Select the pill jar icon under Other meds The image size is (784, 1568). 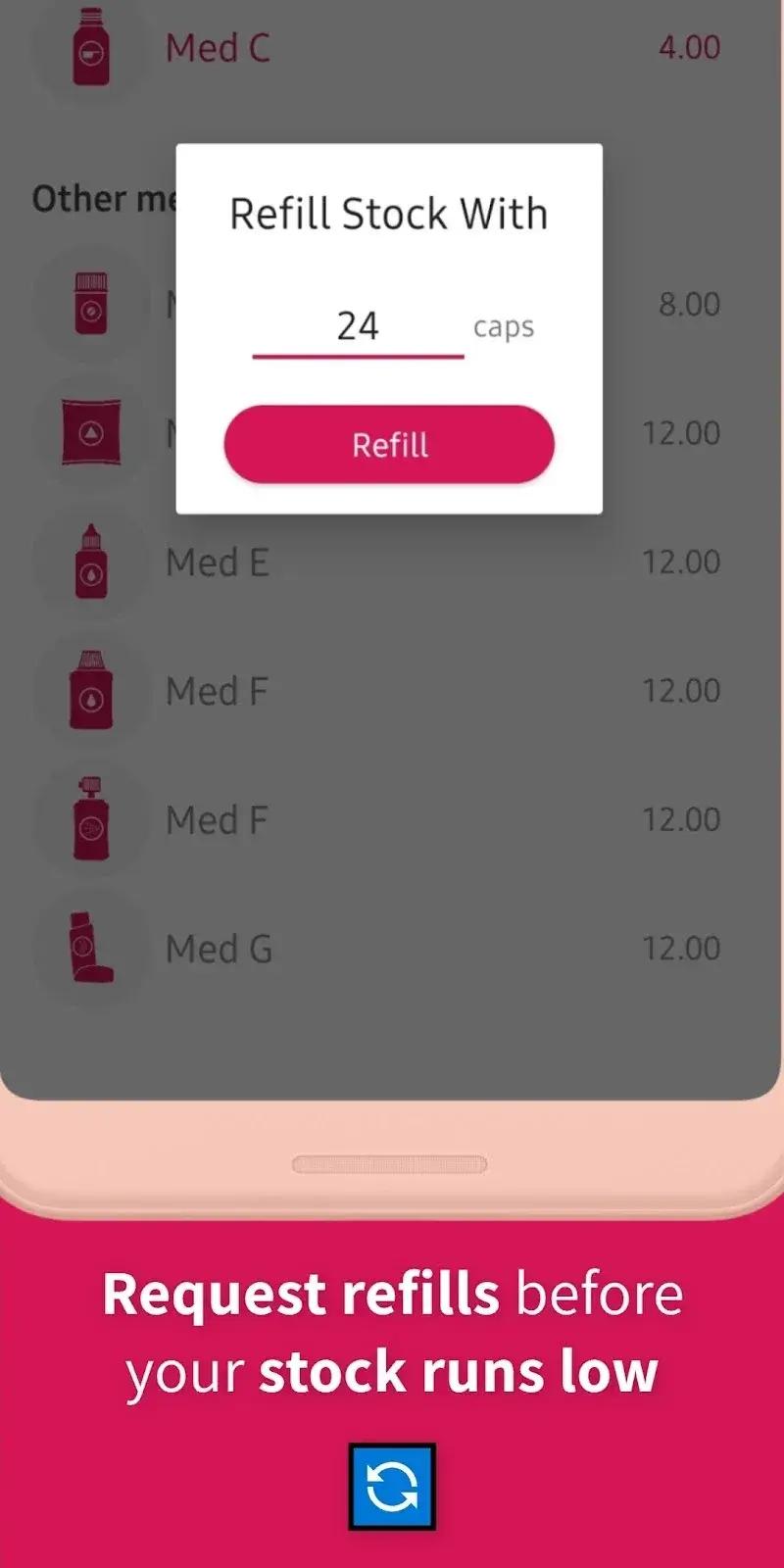coord(90,304)
